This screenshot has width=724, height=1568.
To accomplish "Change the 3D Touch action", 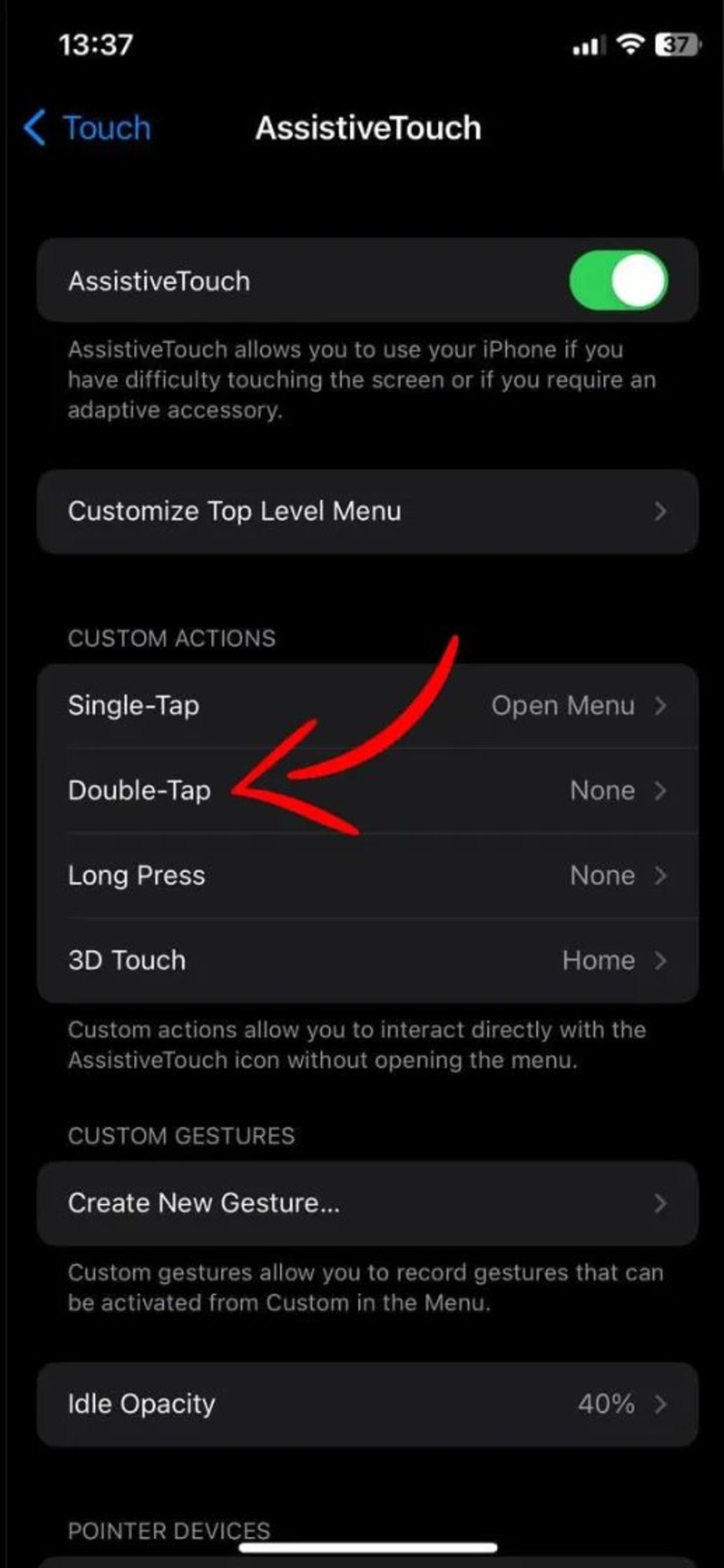I will point(367,961).
